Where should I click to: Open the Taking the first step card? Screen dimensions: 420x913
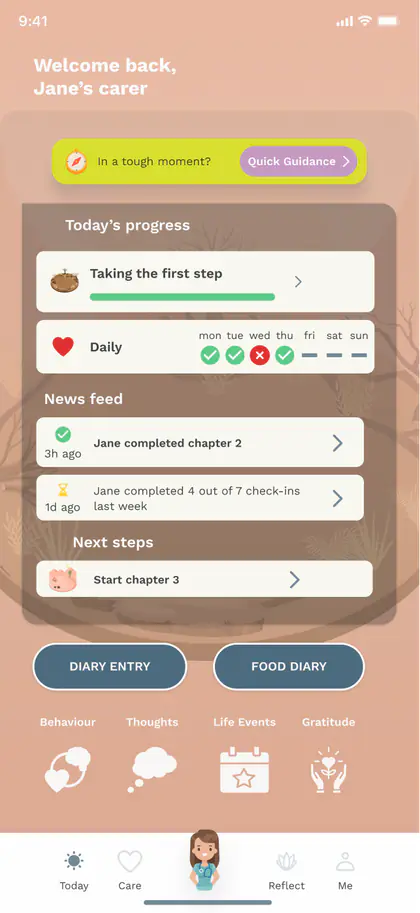coord(205,282)
